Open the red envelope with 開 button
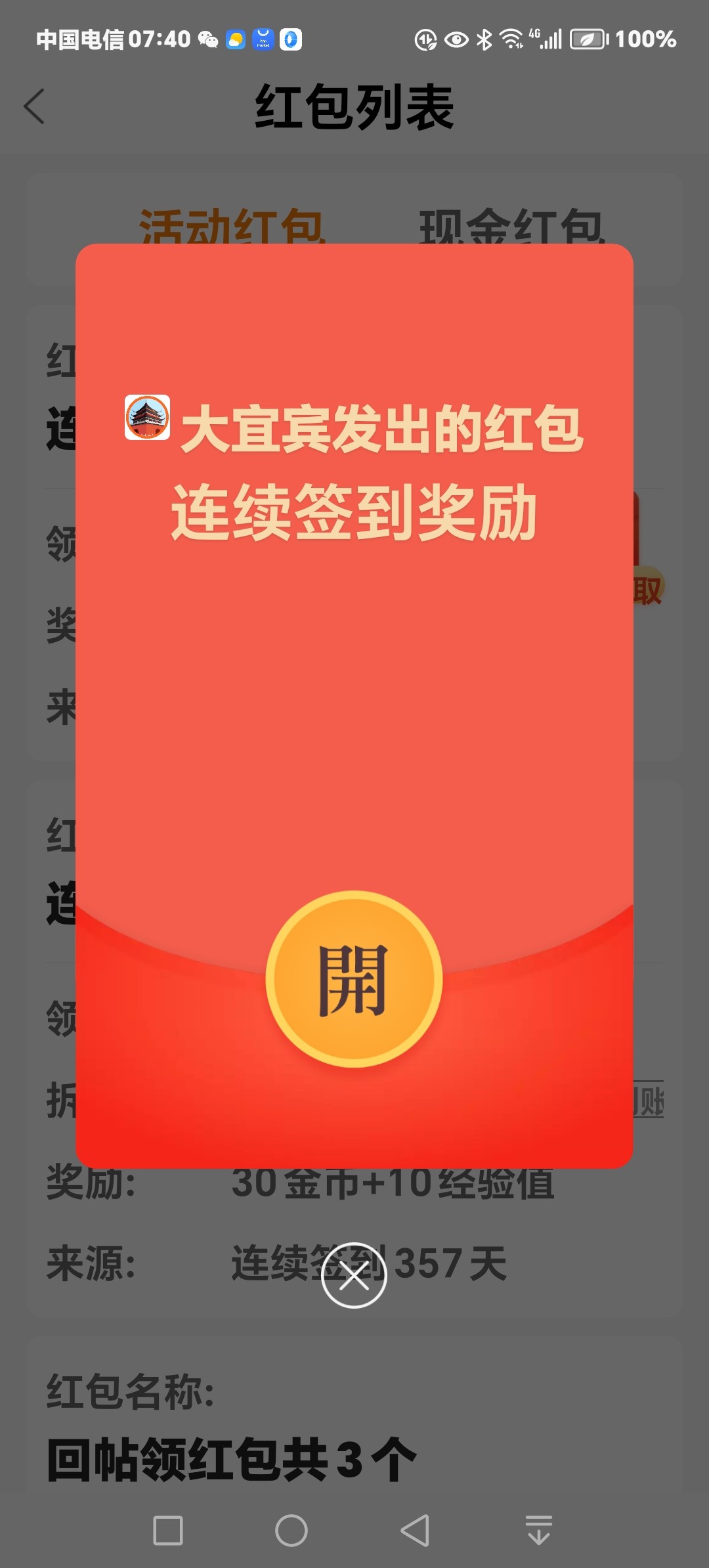The image size is (709, 1568). point(354,979)
